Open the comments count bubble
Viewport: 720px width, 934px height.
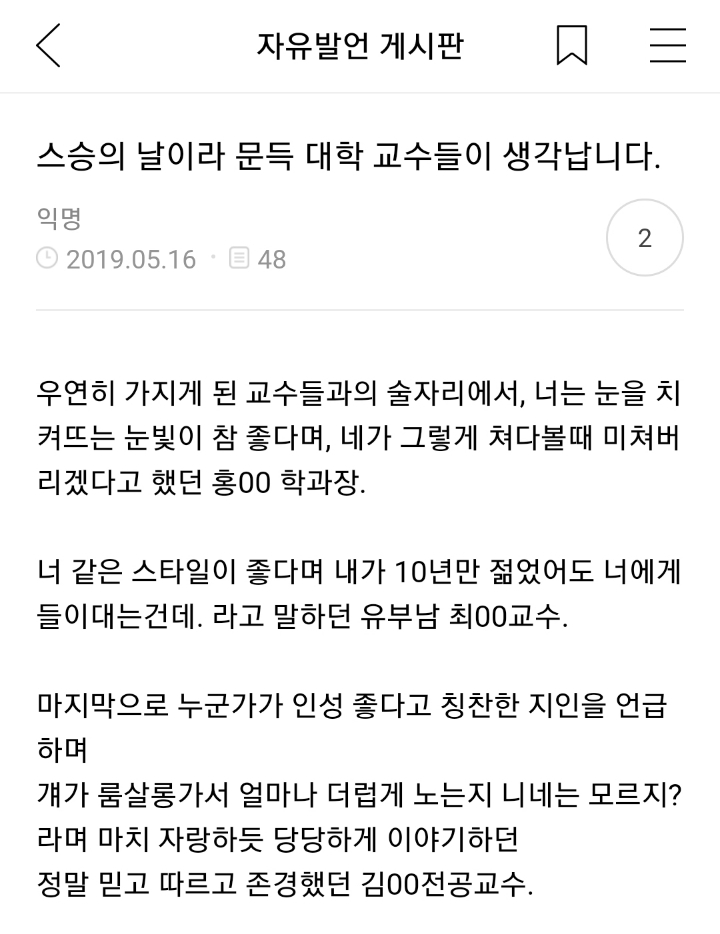645,239
